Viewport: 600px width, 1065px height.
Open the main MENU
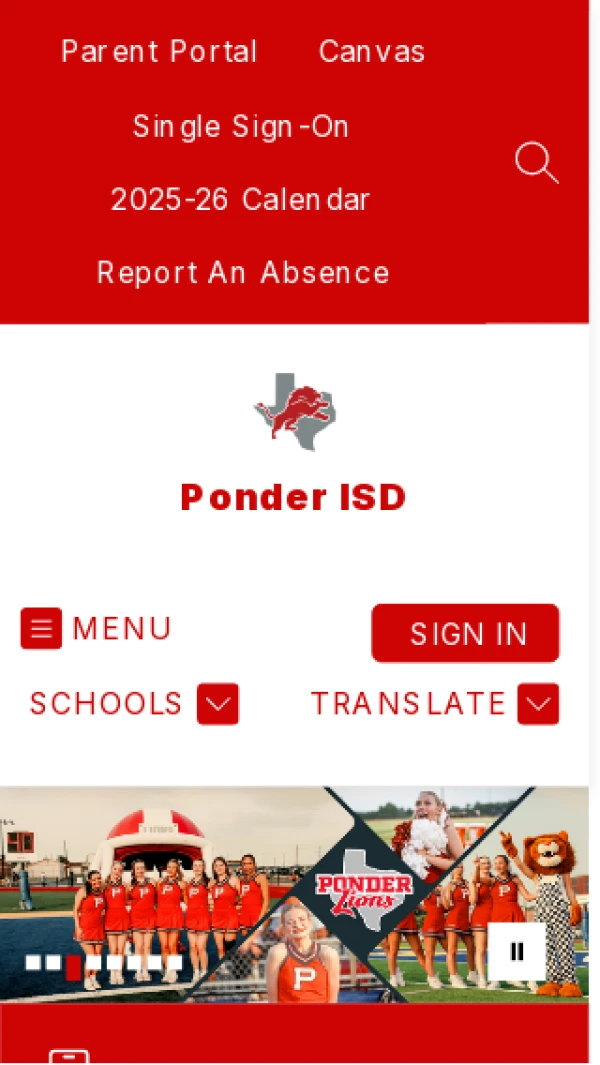(96, 629)
